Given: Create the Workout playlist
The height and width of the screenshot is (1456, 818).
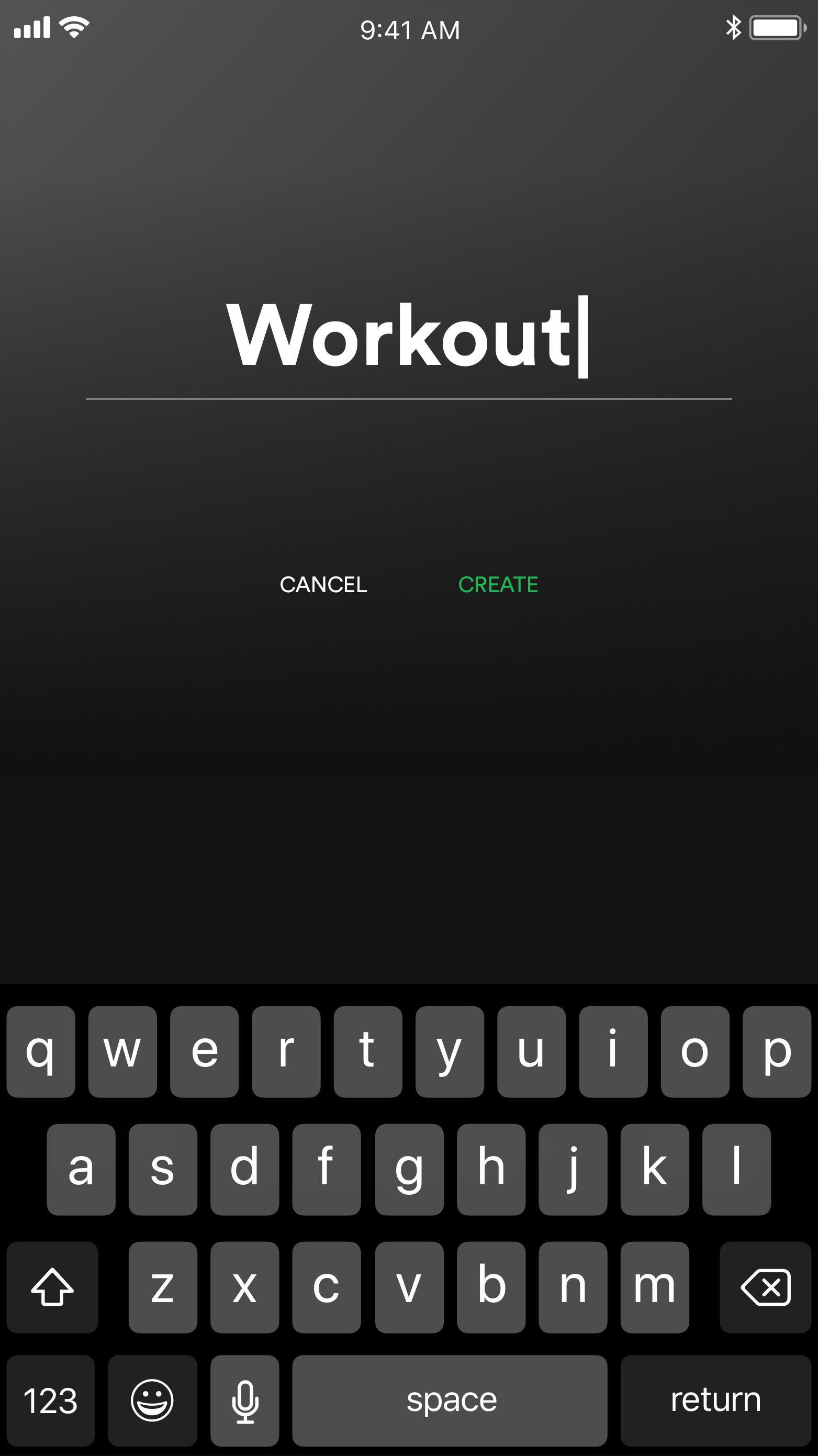Looking at the screenshot, I should [x=498, y=584].
